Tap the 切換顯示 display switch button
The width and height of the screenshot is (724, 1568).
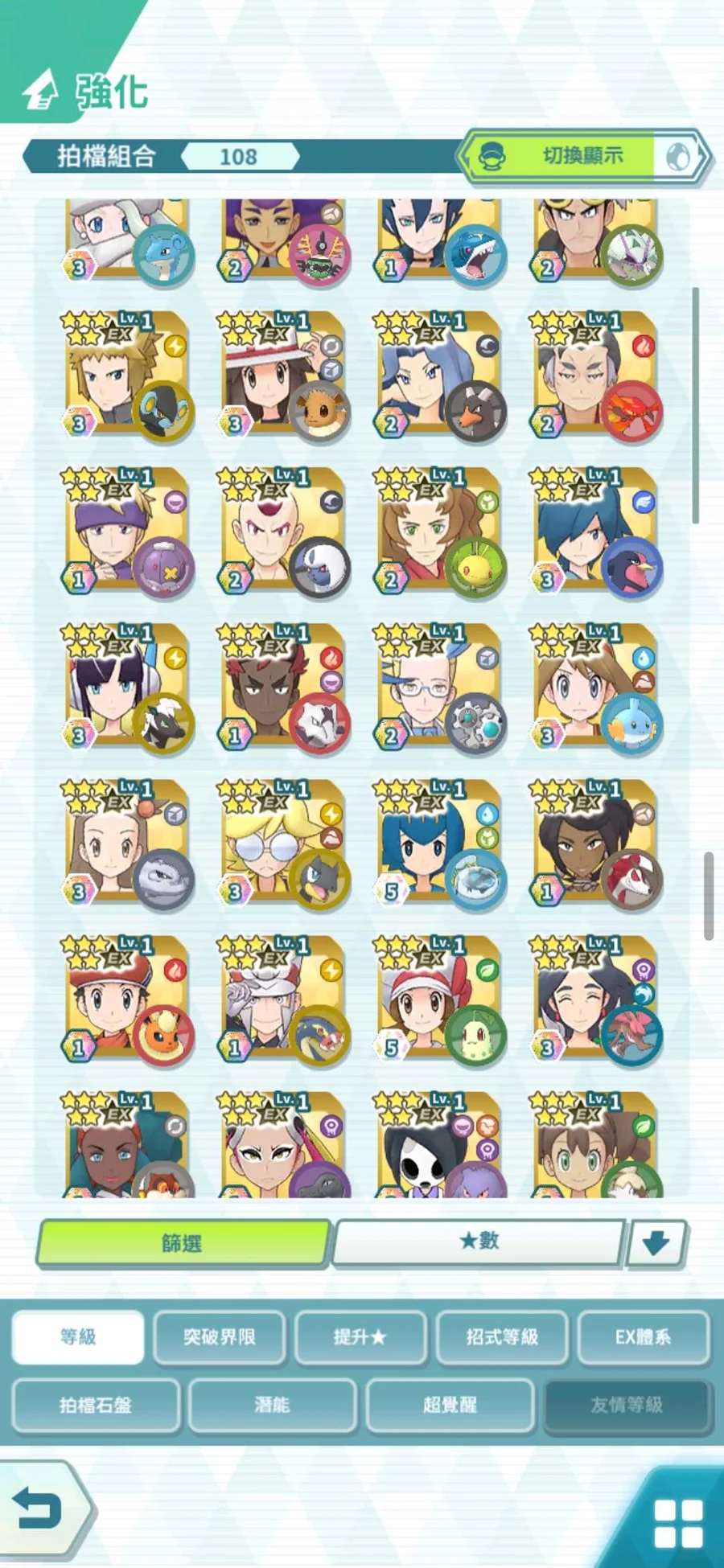[x=582, y=156]
